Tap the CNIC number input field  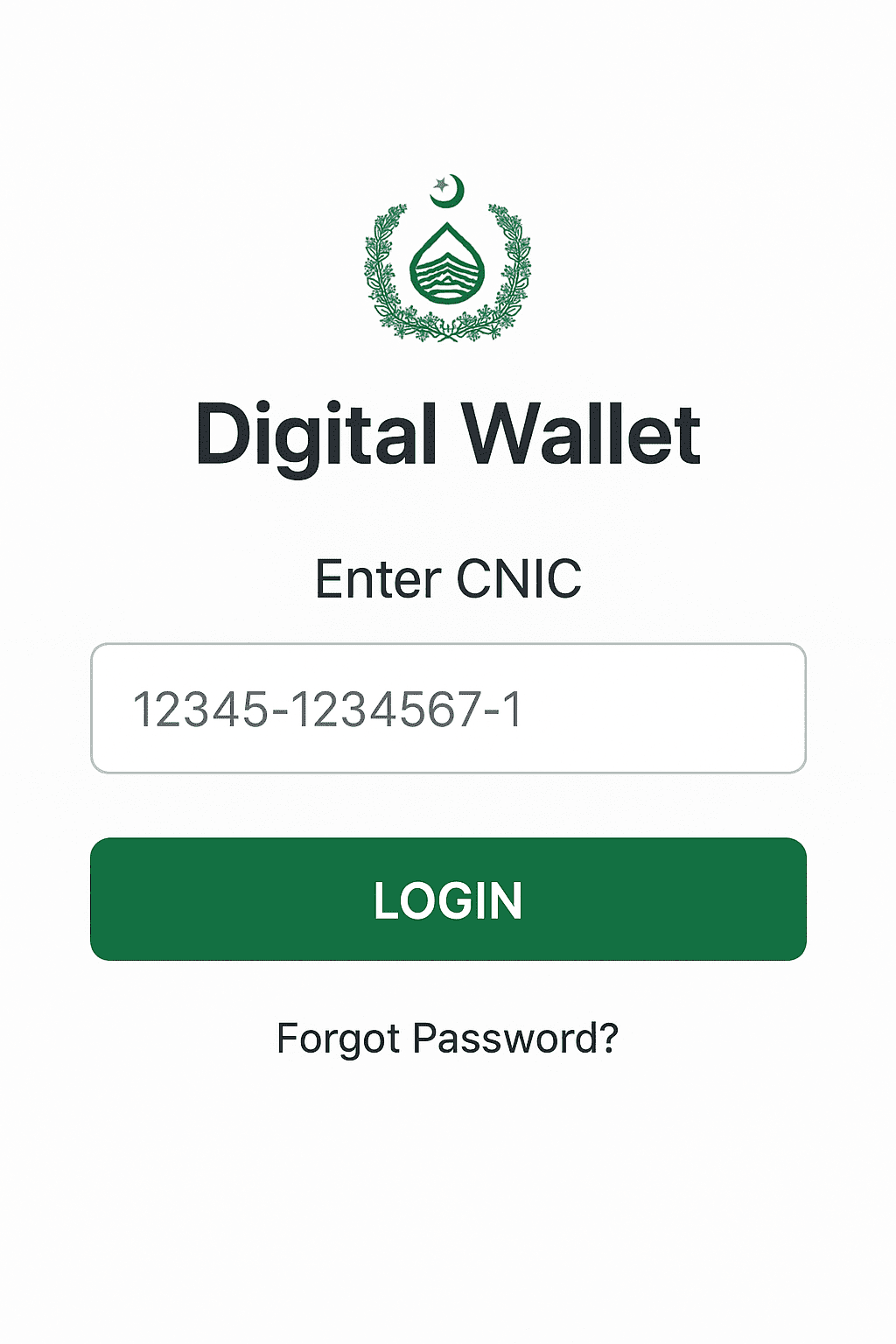point(448,708)
